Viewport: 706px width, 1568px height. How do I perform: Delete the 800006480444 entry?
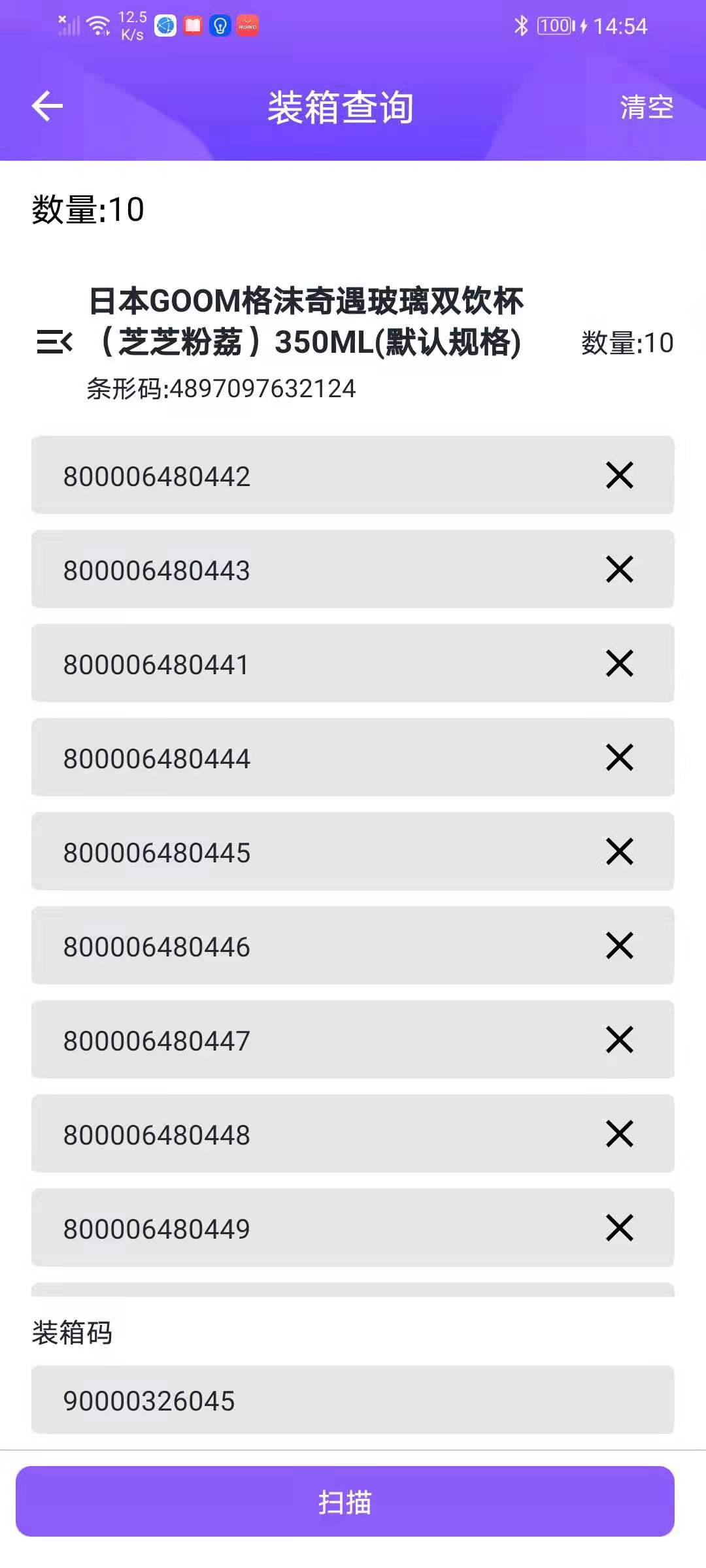619,758
